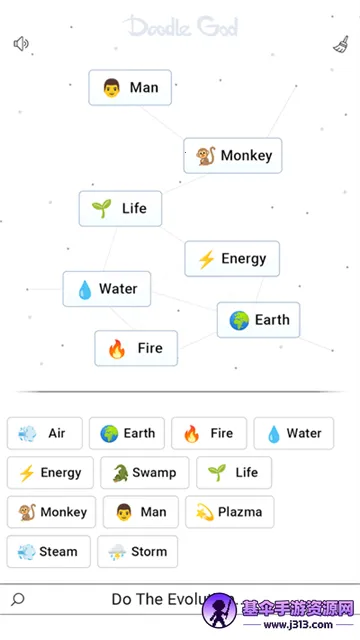Select the Energy node on the canvas
Screen dimensions: 360x640
point(232,259)
